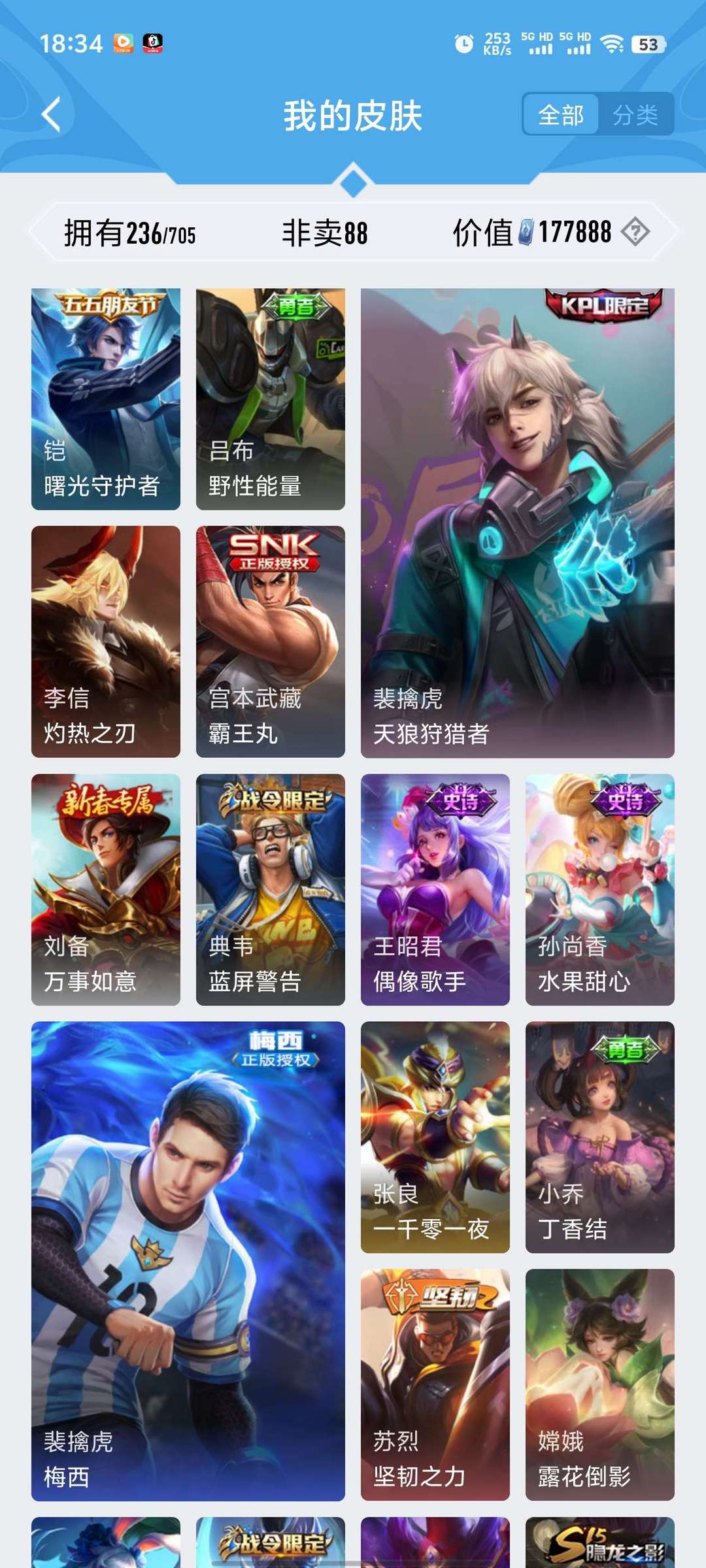Viewport: 706px width, 1568px height.
Task: Open the value help question-mark icon
Action: click(x=635, y=231)
